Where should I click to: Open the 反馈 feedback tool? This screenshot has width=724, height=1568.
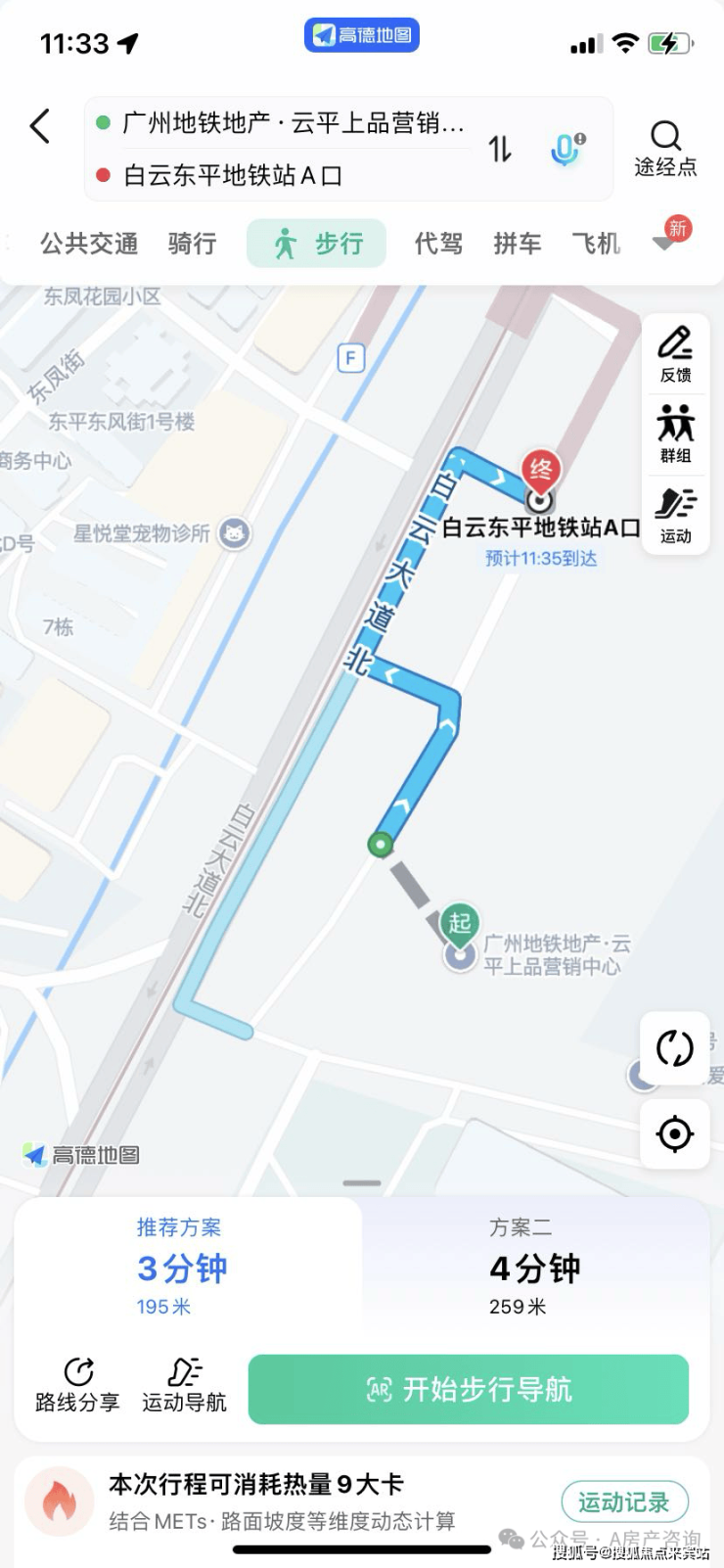click(675, 354)
